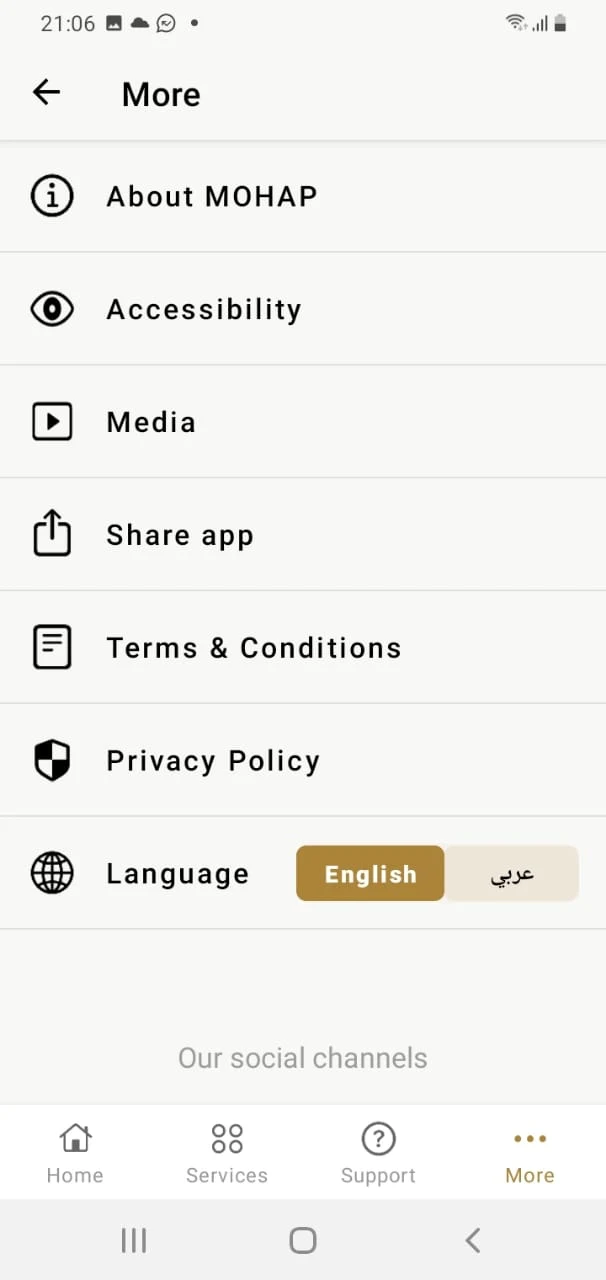The image size is (606, 1280).
Task: Tap the system recent apps button
Action: [x=134, y=1241]
